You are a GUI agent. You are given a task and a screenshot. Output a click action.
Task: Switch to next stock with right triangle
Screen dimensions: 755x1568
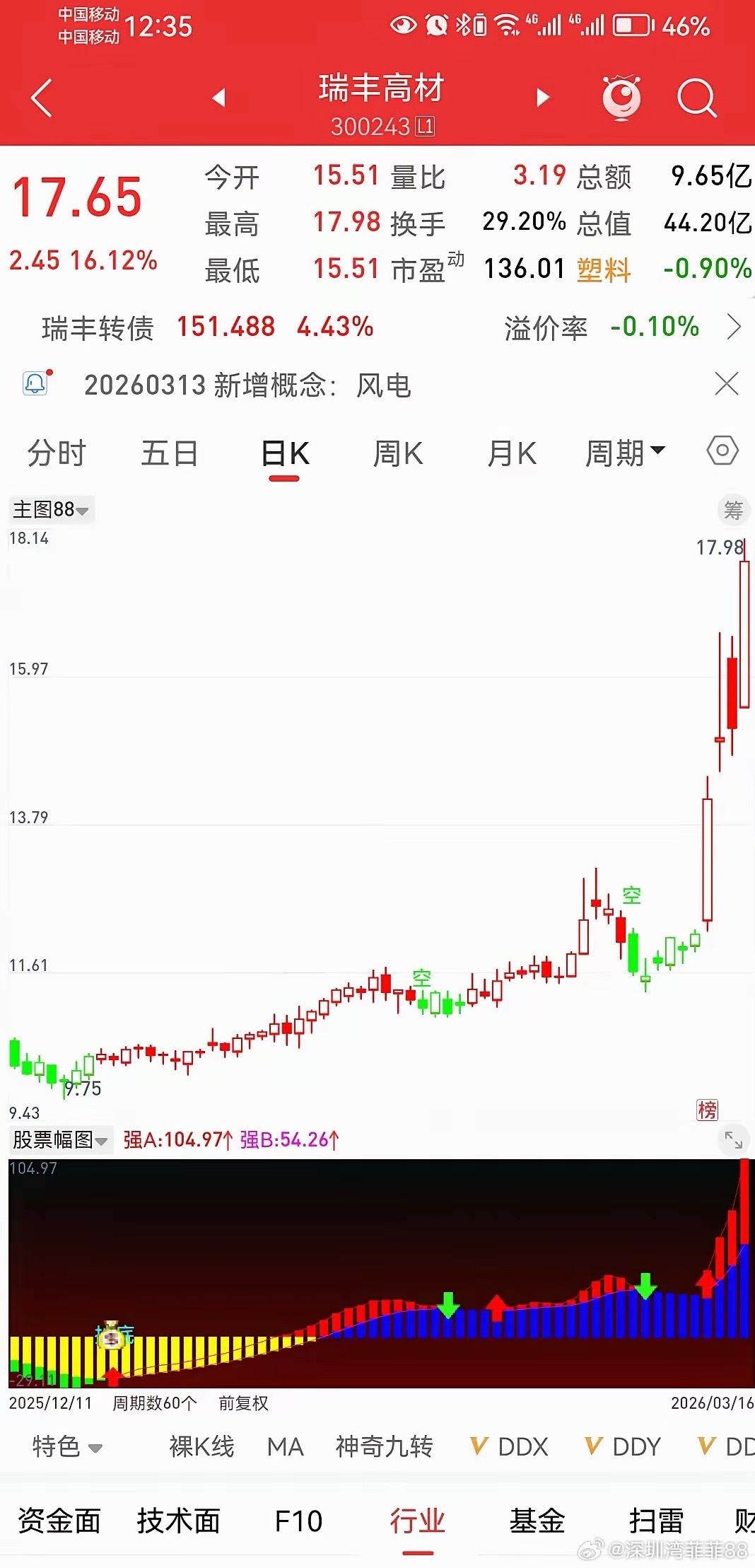coord(542,98)
